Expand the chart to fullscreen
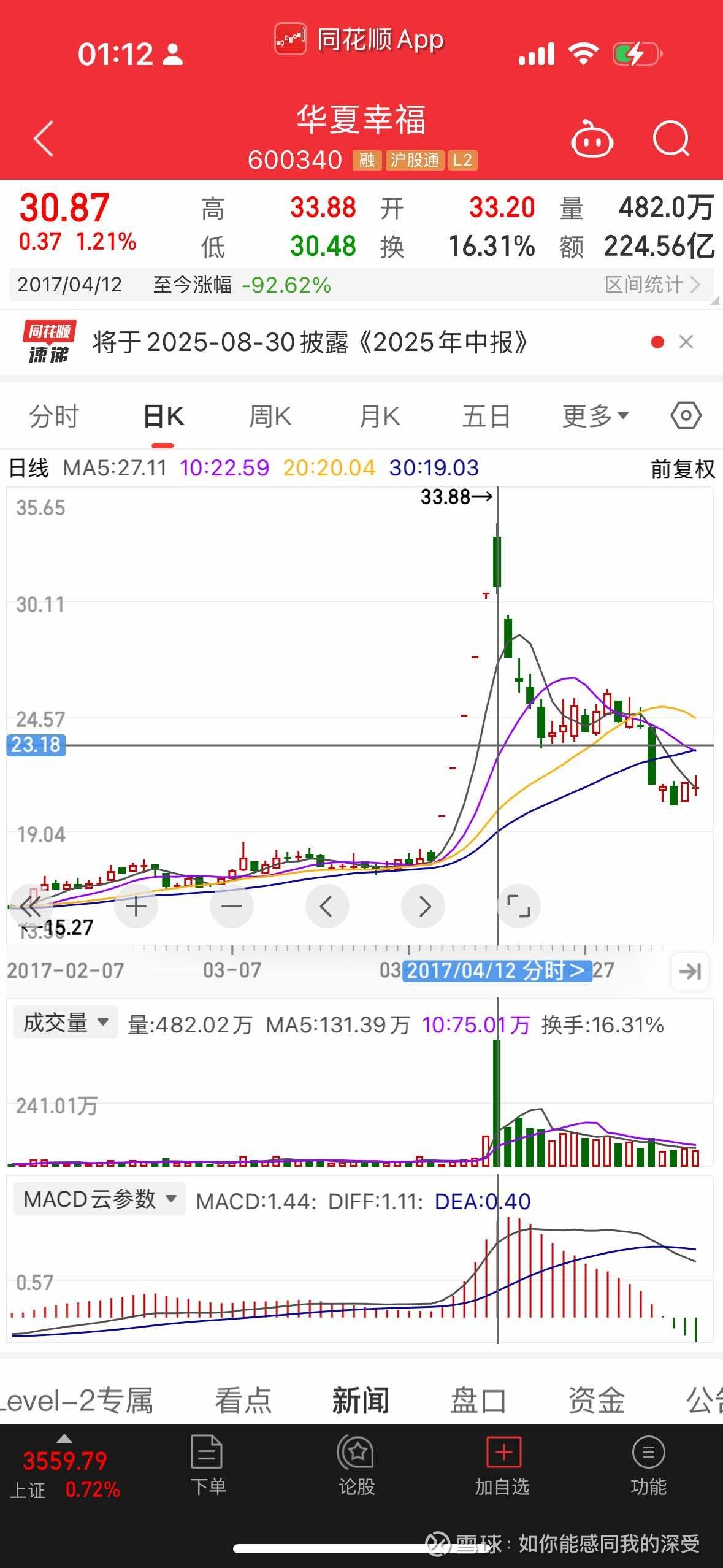This screenshot has width=723, height=1568. (519, 906)
